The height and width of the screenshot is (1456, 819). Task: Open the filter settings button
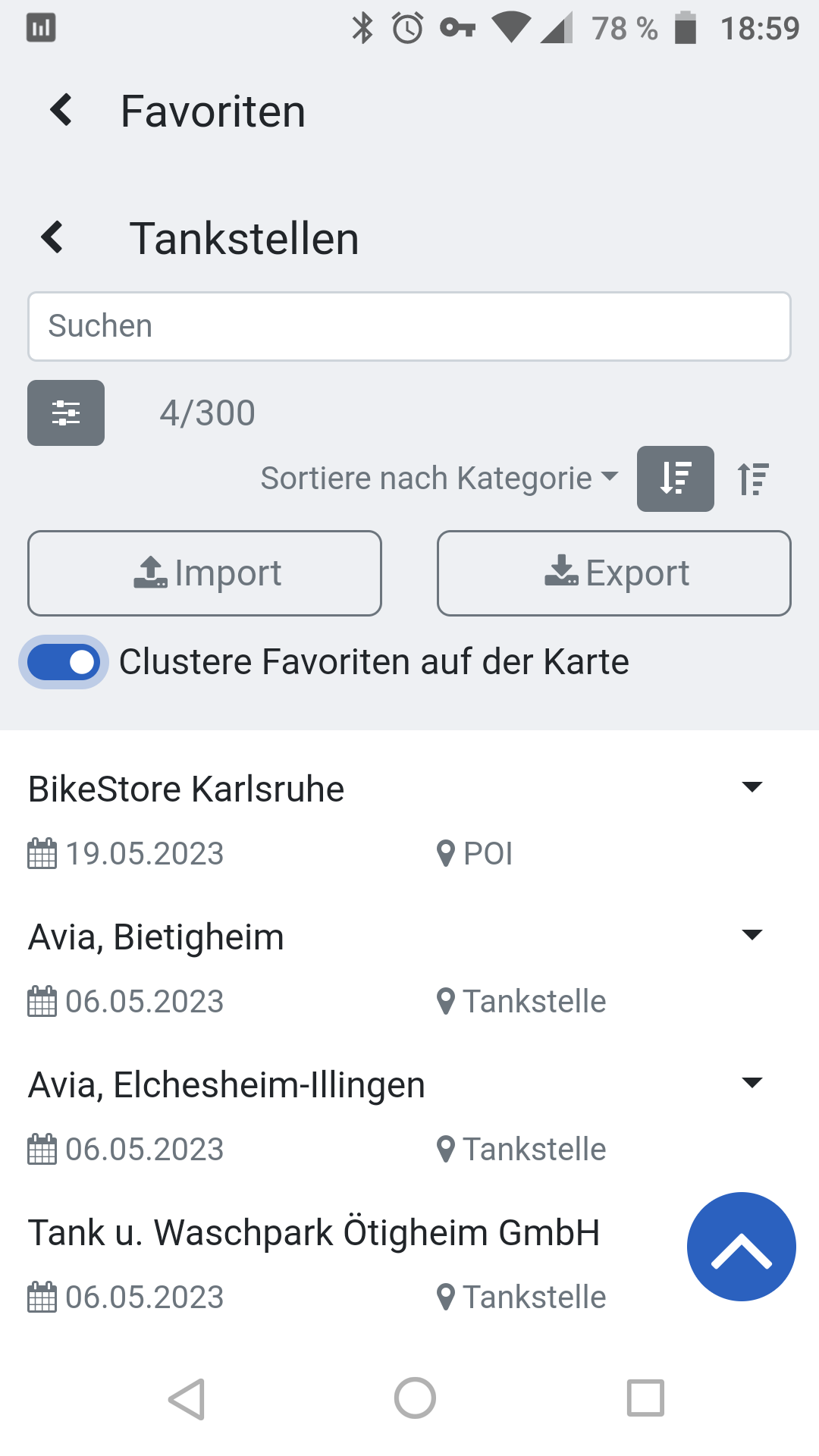(66, 413)
